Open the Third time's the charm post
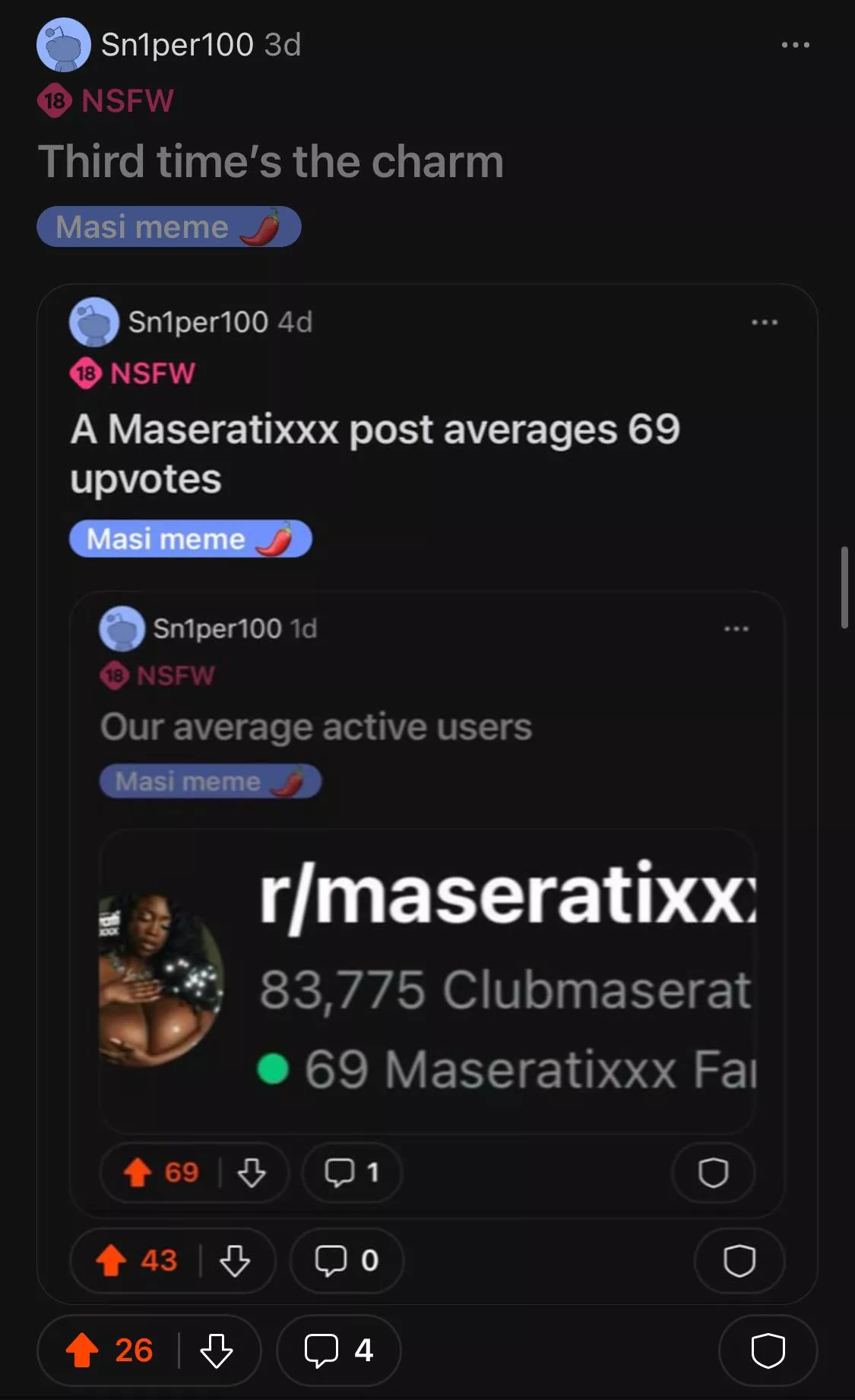This screenshot has height=1400, width=855. coord(271,162)
